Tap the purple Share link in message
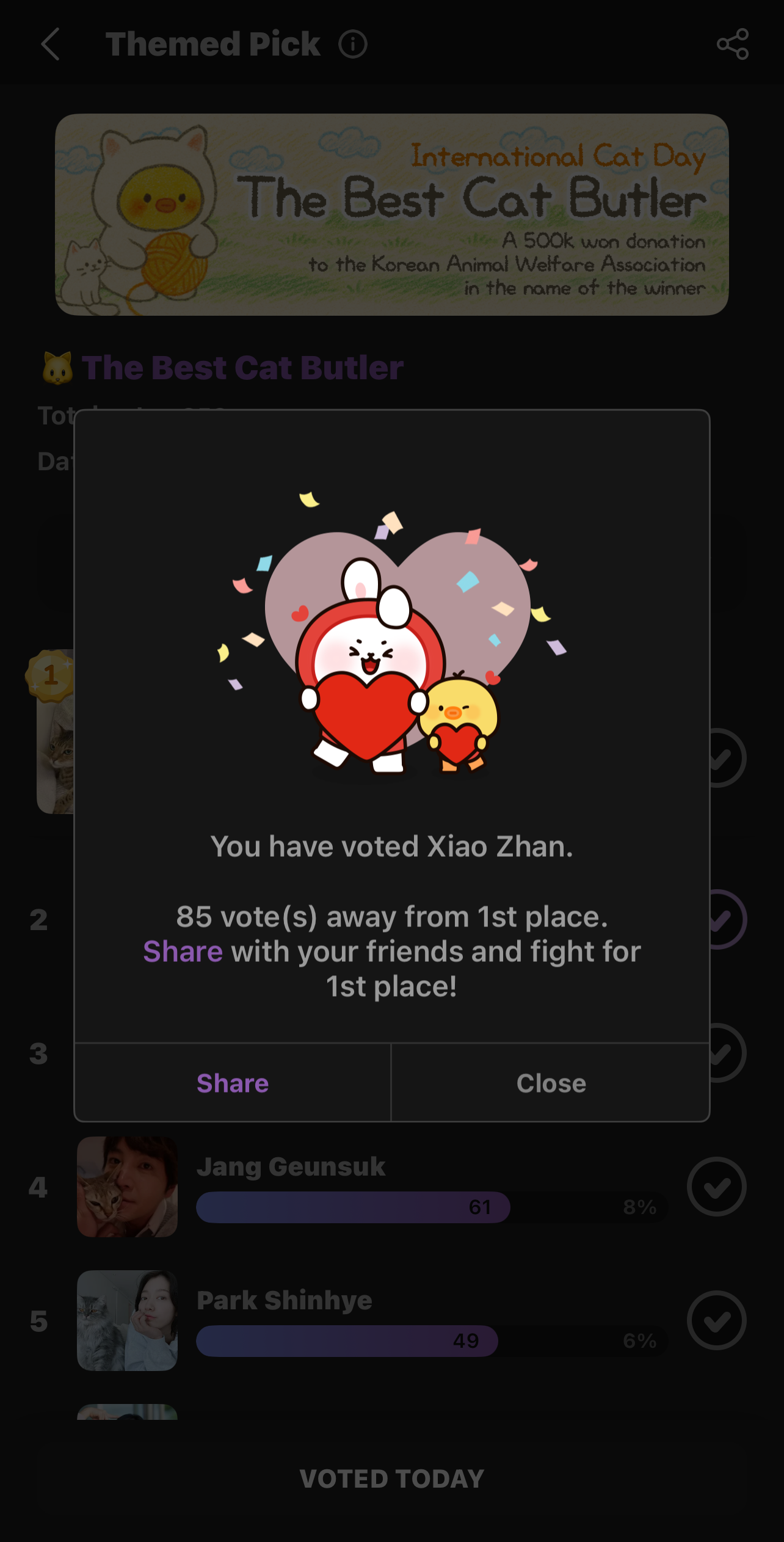Image resolution: width=784 pixels, height=1542 pixels. (x=183, y=951)
